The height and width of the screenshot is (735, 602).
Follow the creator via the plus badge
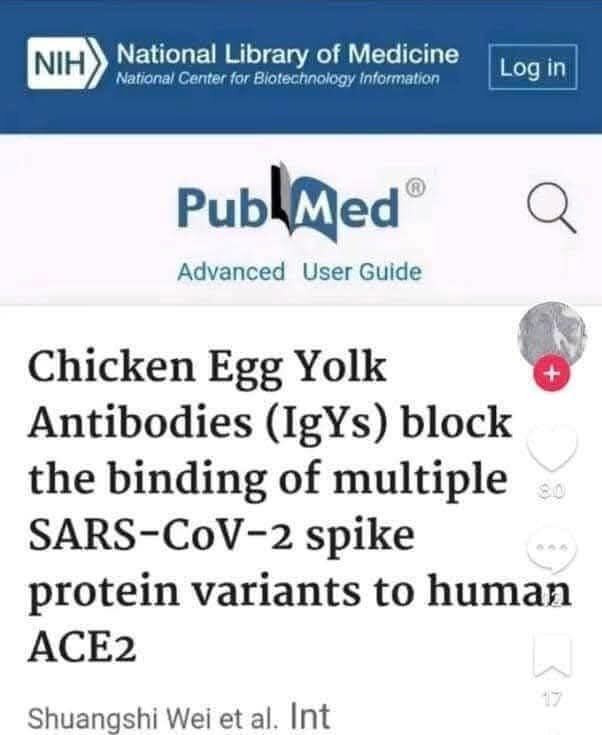coord(550,375)
